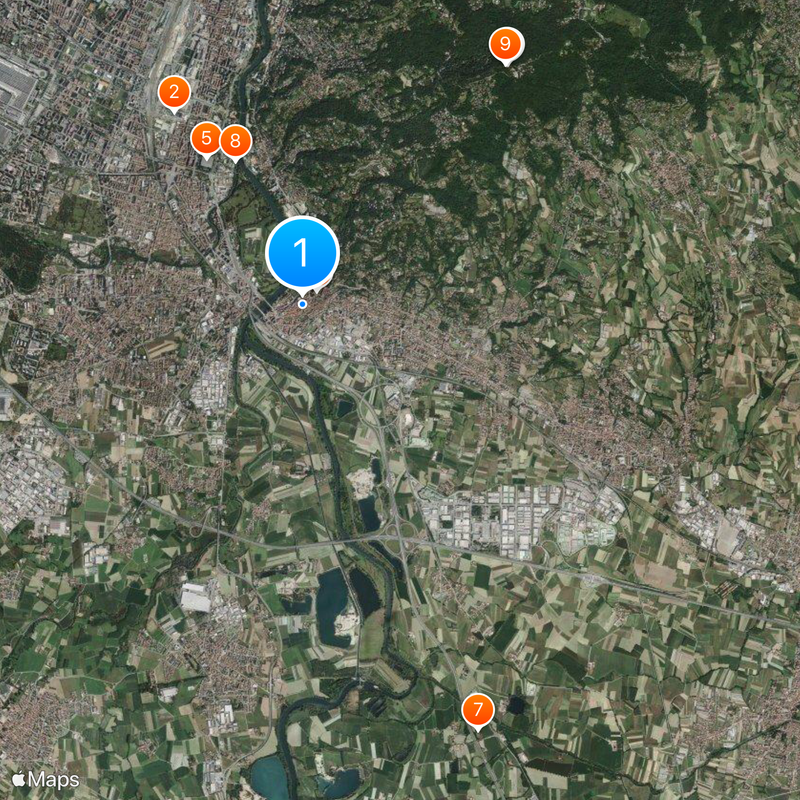The width and height of the screenshot is (800, 800).
Task: Tap the orange pin numbered 5
Action: point(206,138)
